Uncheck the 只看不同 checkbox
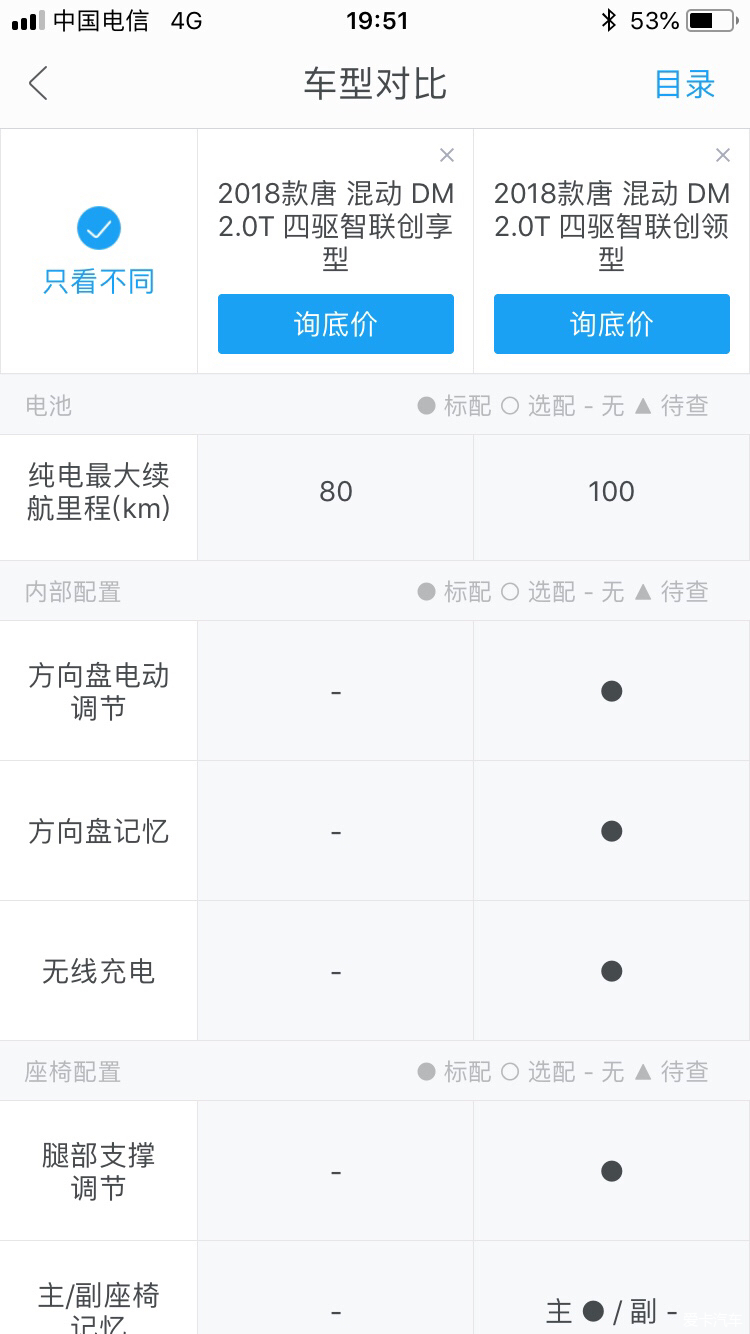Screen dimensions: 750x1334 point(99,229)
